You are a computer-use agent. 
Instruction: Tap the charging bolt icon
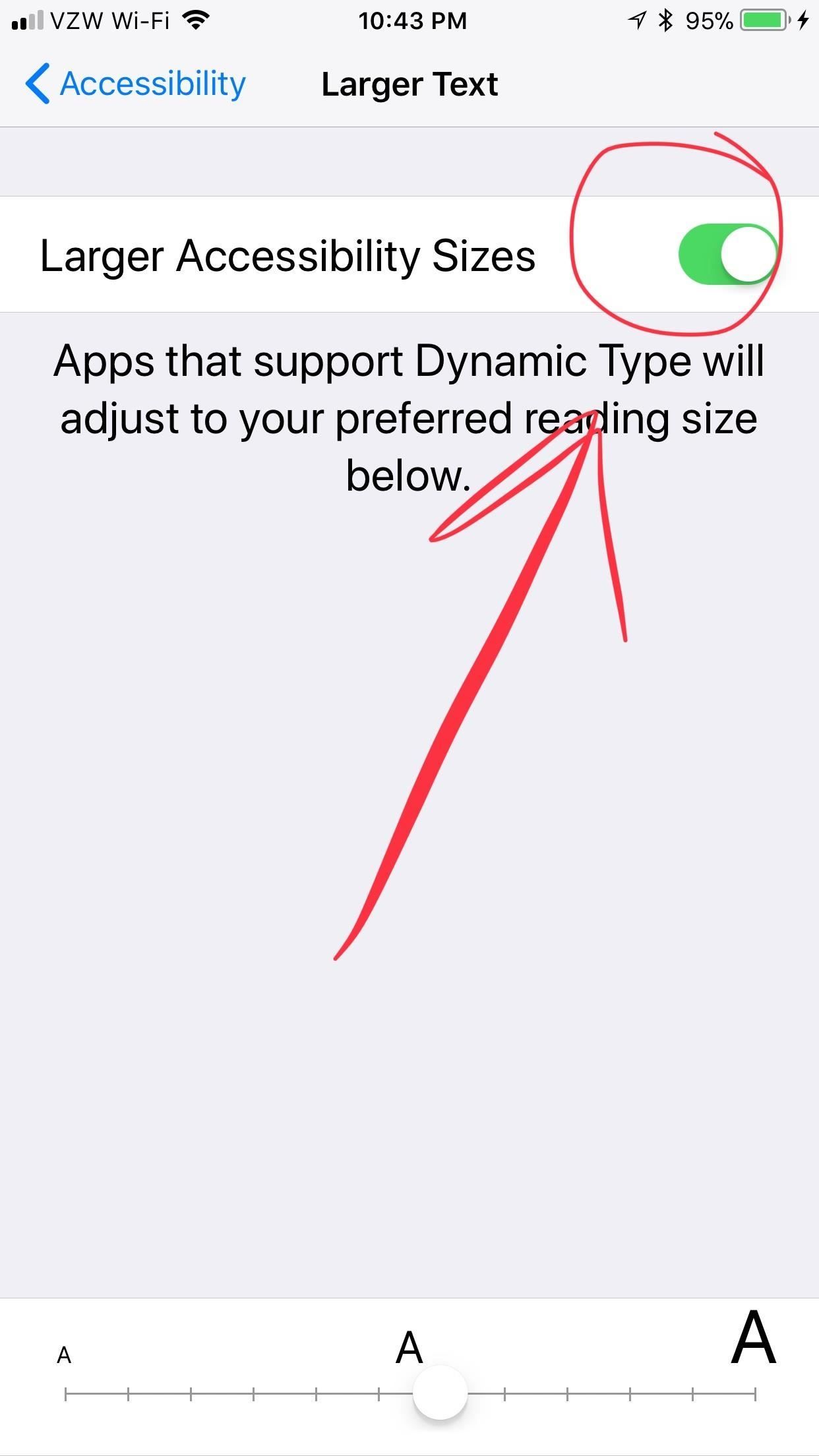pyautogui.click(x=803, y=20)
